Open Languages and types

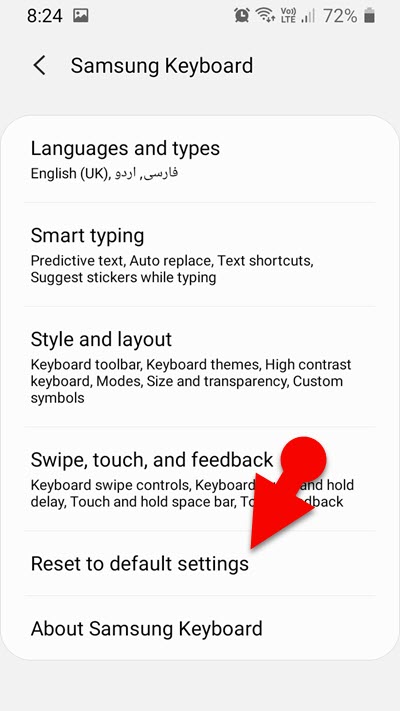click(200, 160)
